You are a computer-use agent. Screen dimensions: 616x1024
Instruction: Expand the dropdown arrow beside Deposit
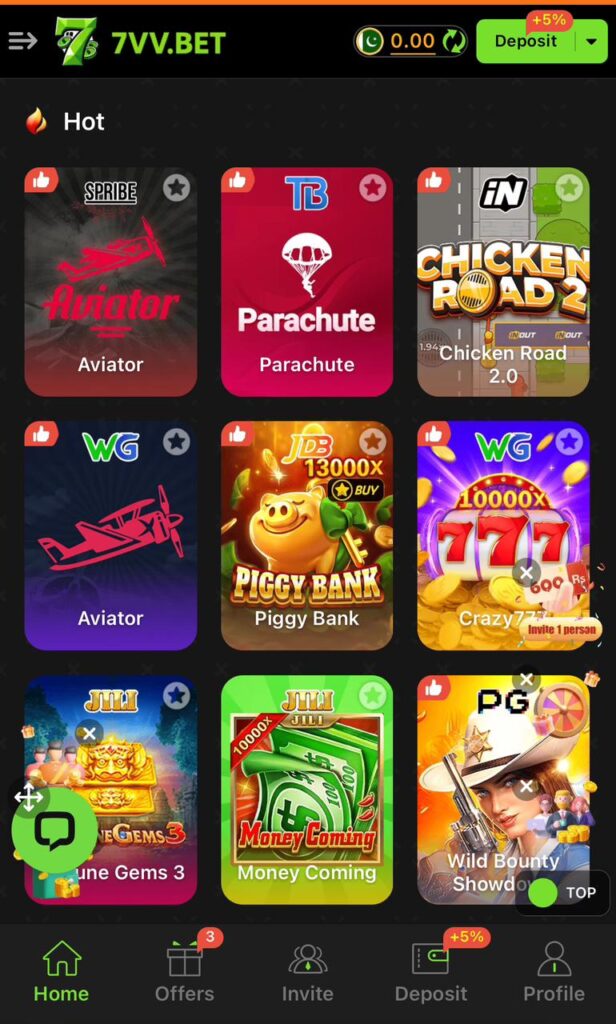click(x=591, y=42)
